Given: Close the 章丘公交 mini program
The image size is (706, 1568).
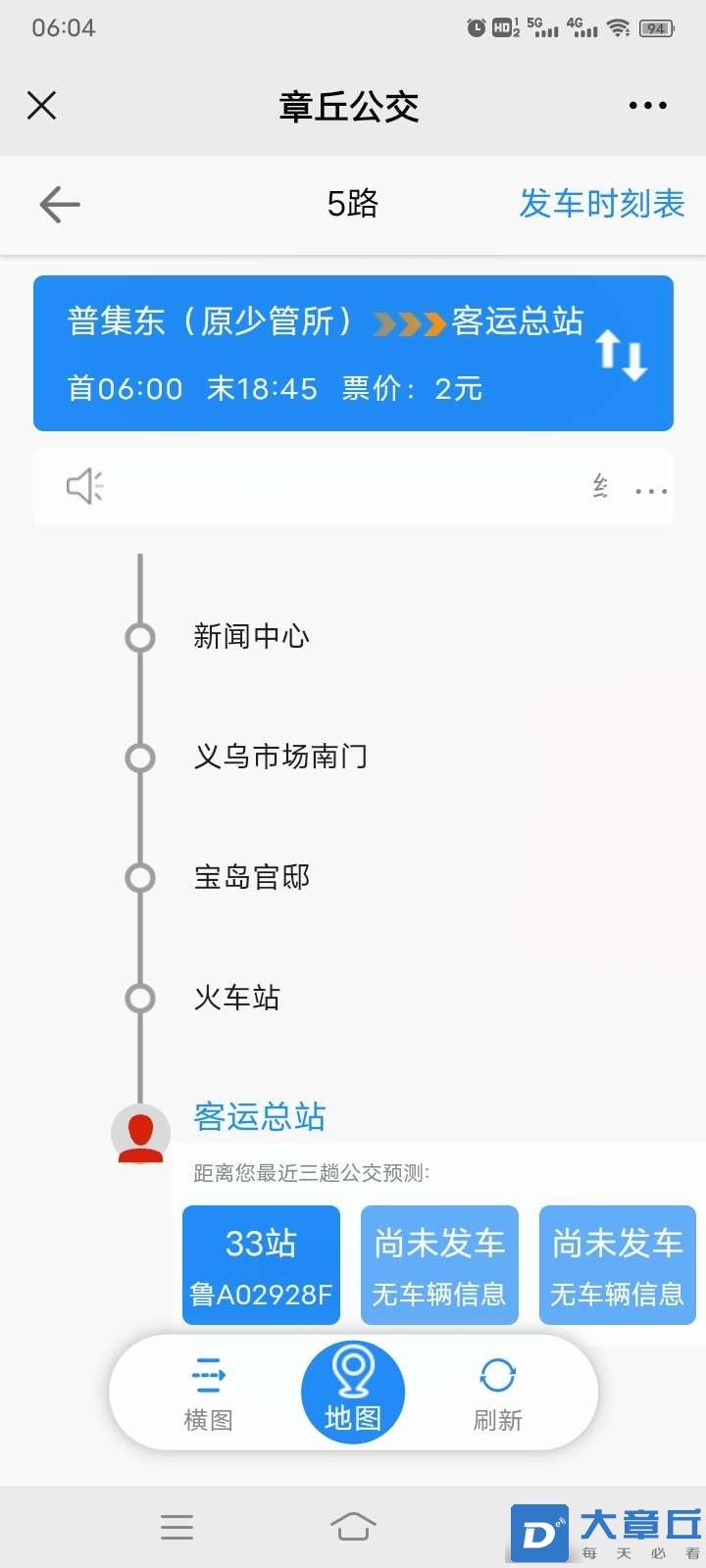Looking at the screenshot, I should tap(41, 105).
